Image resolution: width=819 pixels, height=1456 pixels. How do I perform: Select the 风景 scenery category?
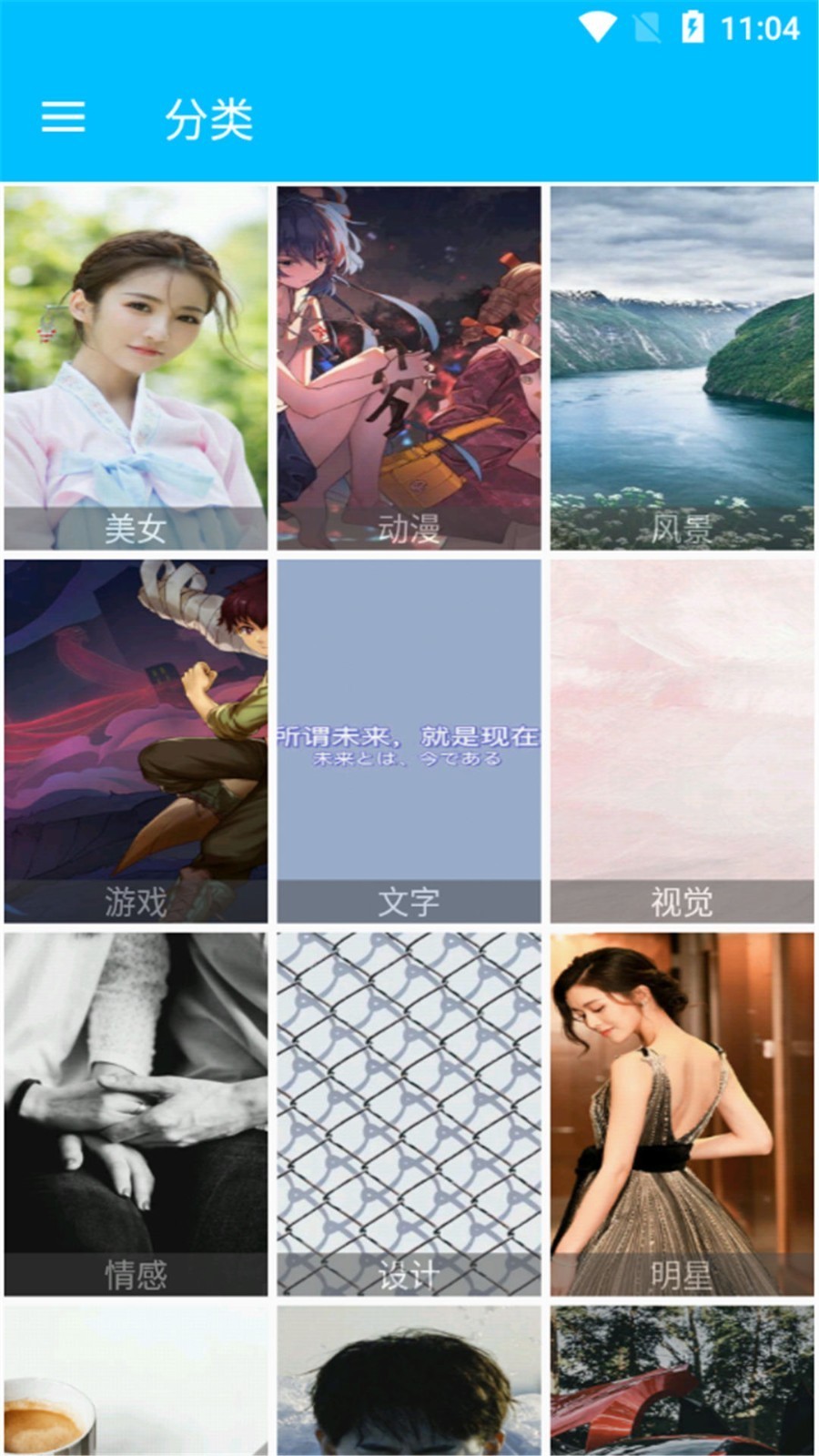[682, 369]
